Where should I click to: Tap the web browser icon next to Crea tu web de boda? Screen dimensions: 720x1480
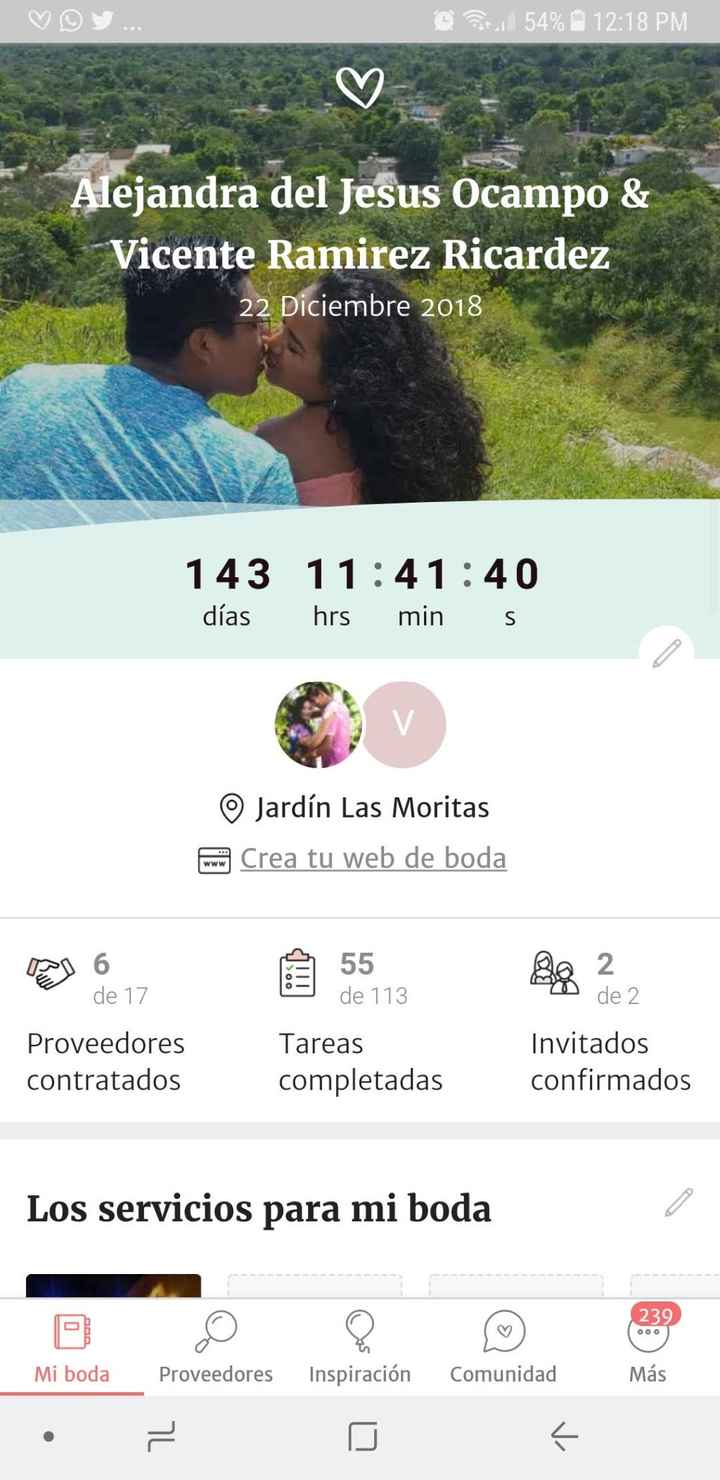tap(213, 858)
